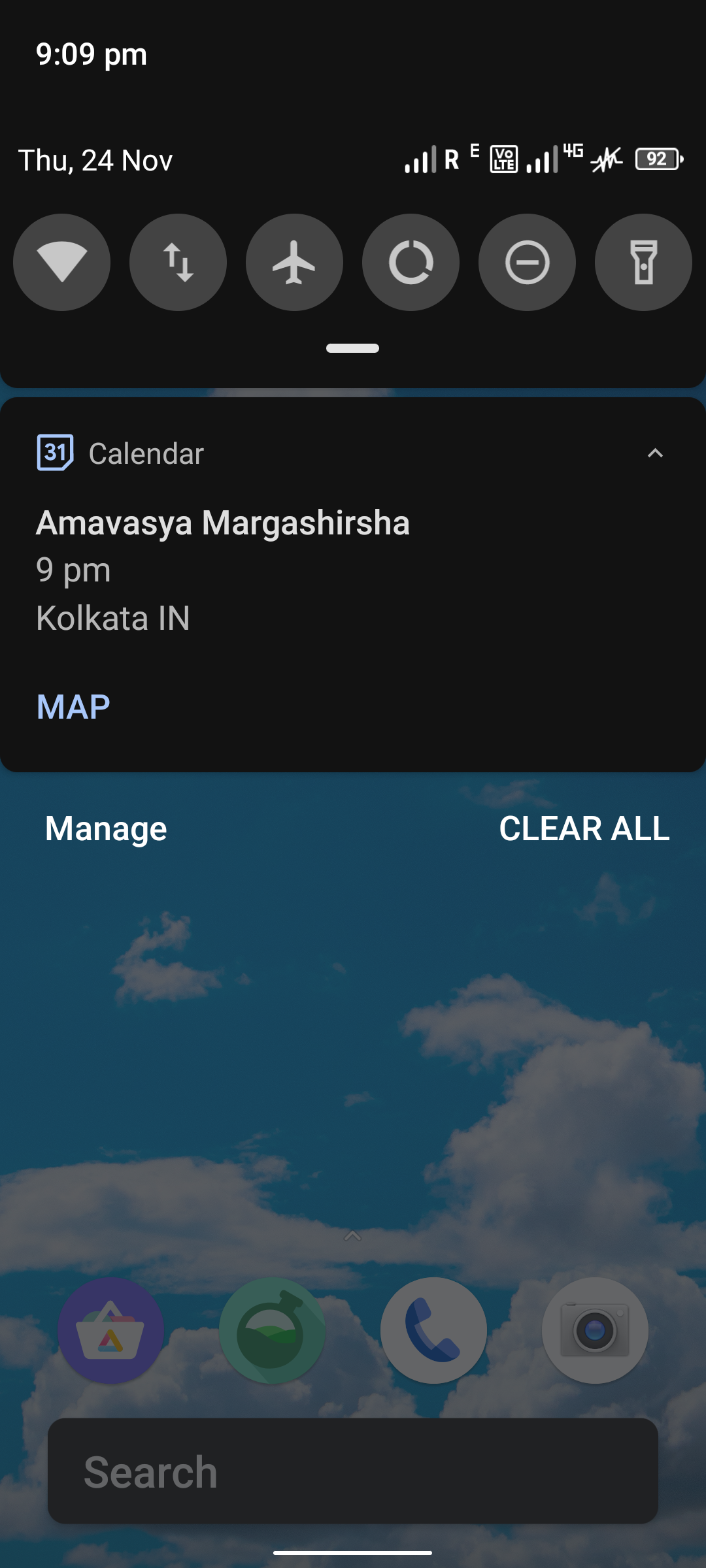Enable airplane mode
Screen dimensions: 706x1568
(294, 261)
